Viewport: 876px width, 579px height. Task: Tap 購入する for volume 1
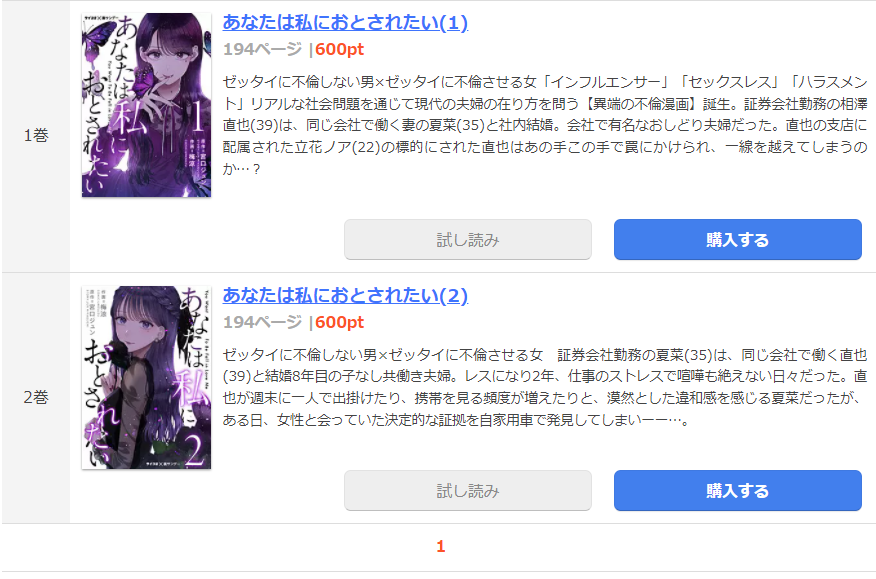point(737,240)
